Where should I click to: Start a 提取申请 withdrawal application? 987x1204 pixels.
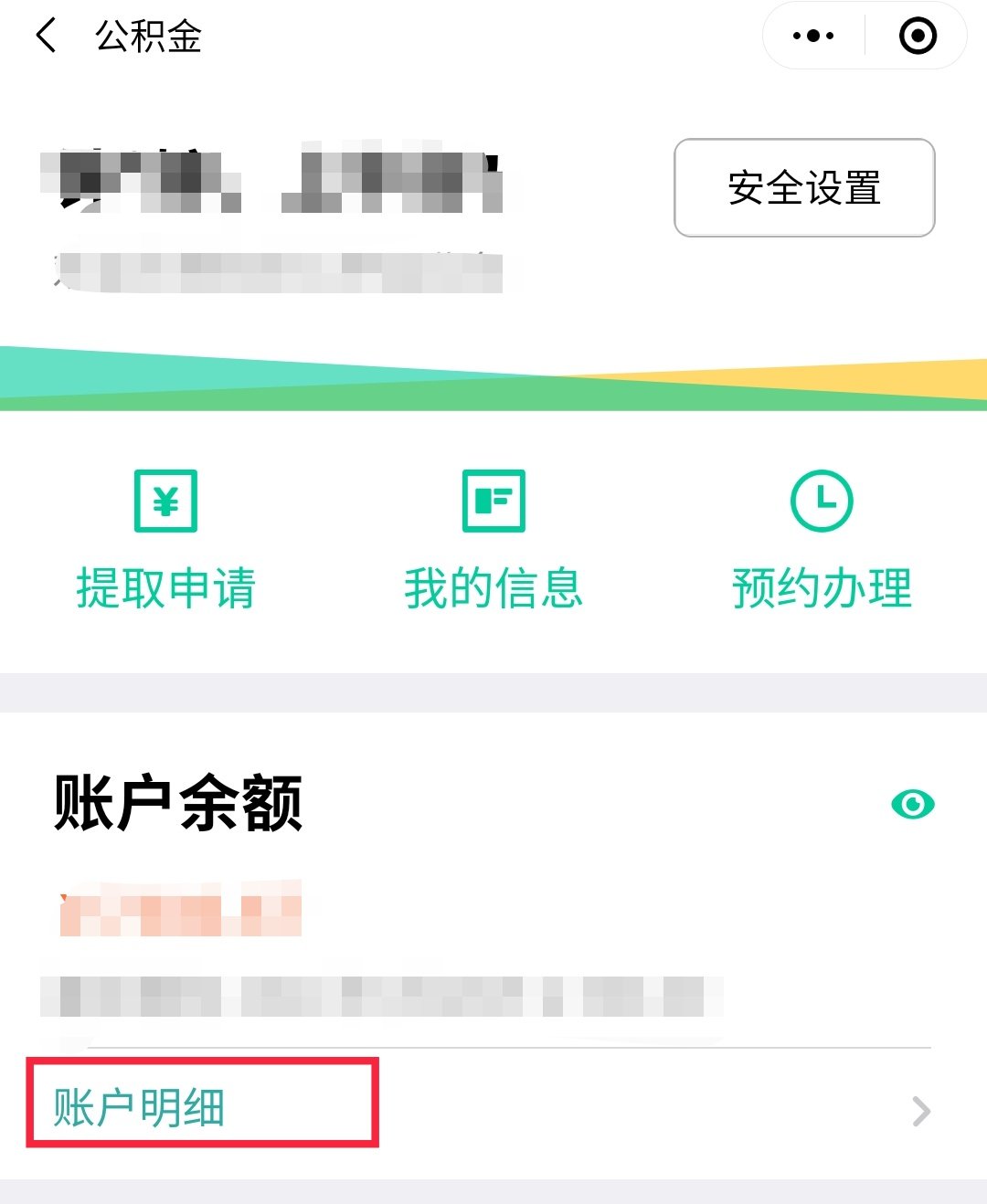[x=165, y=539]
